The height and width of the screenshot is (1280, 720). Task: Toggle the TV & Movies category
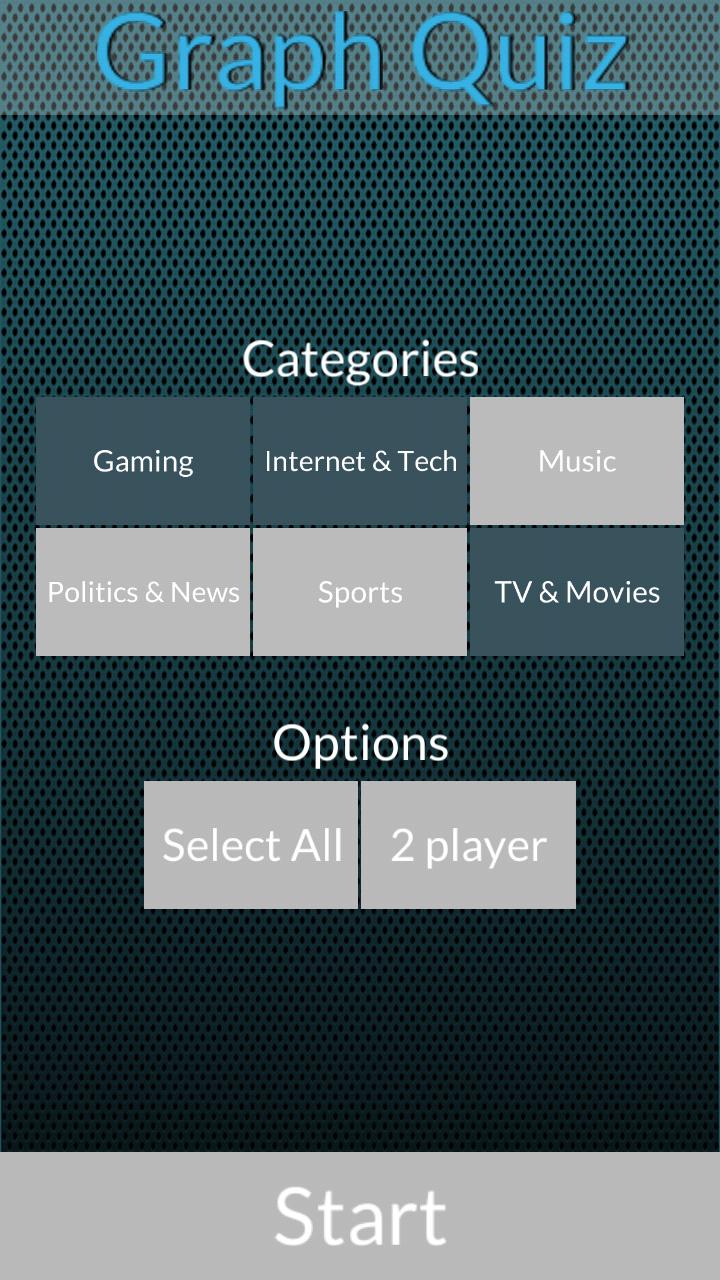577,592
